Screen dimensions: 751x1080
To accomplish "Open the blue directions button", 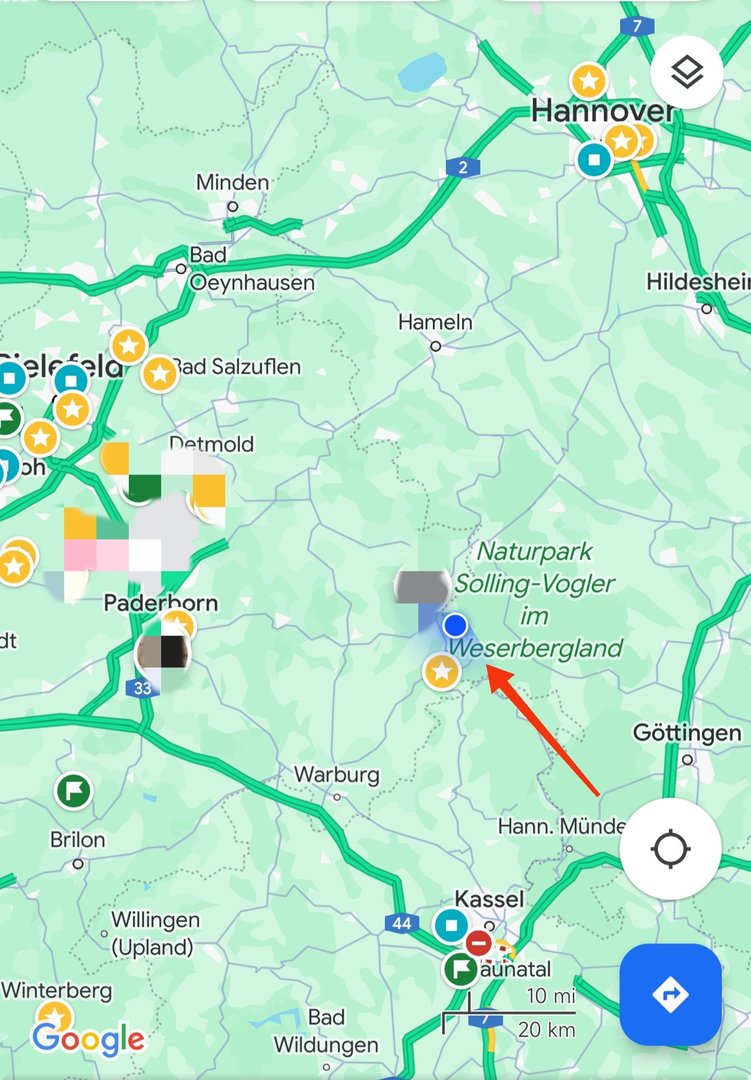I will [x=670, y=995].
